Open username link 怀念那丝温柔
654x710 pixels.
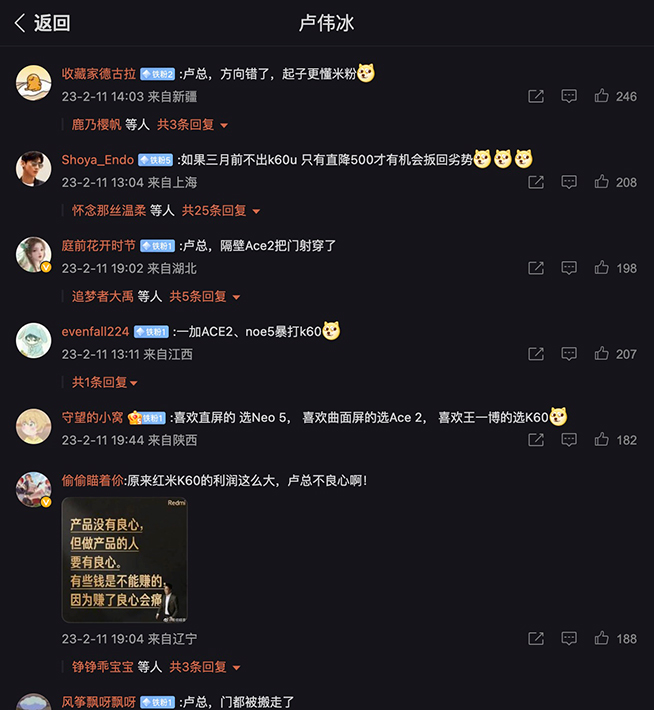click(109, 211)
